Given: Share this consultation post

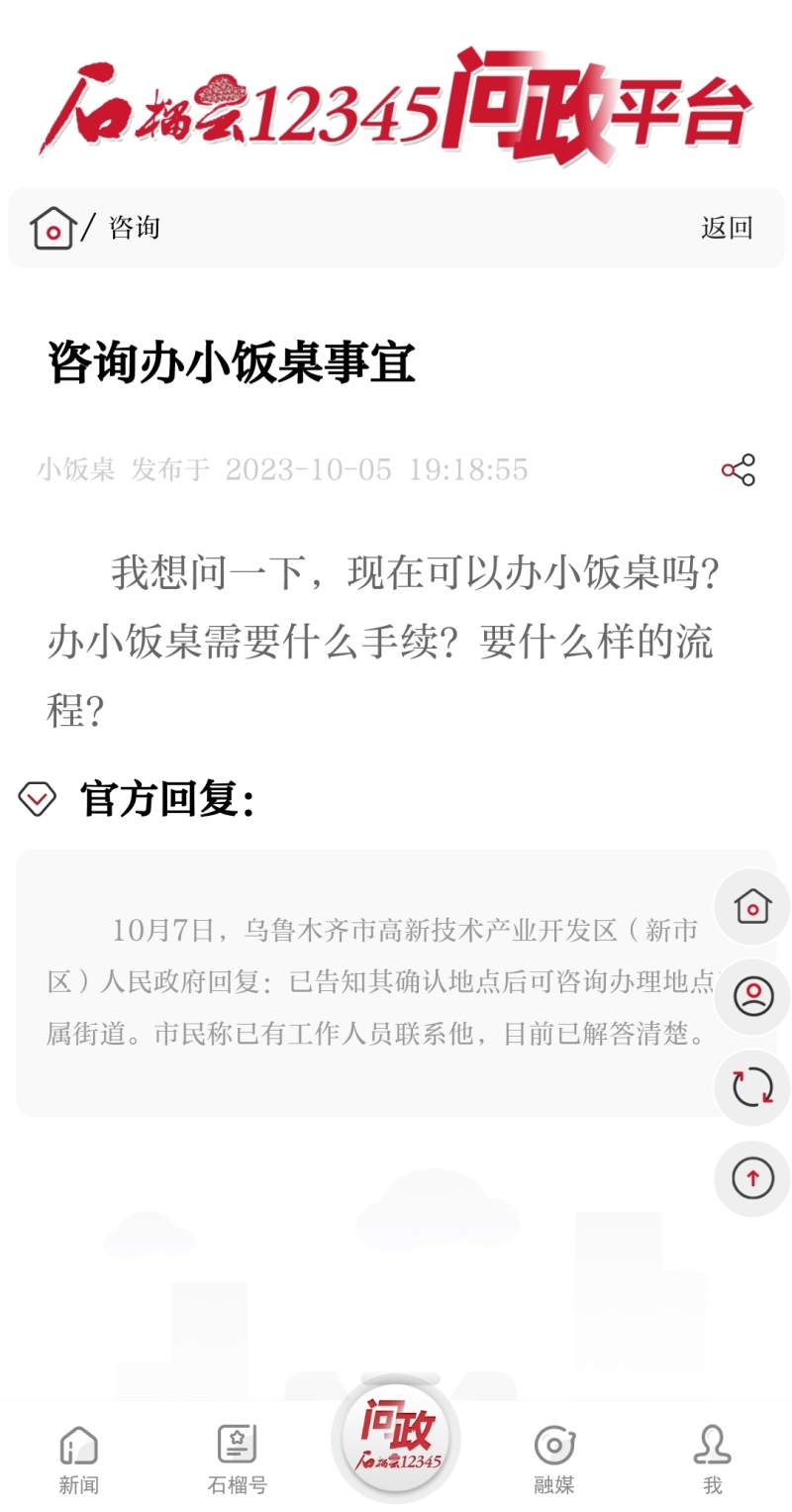Looking at the screenshot, I should point(738,469).
